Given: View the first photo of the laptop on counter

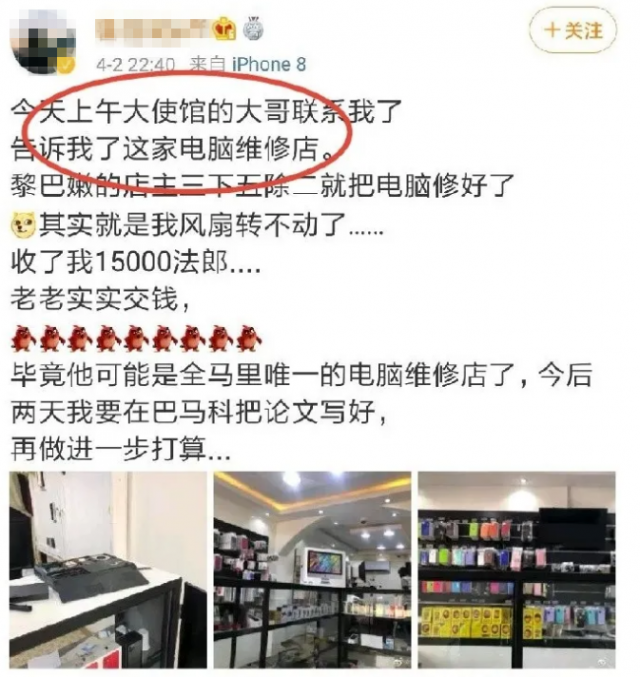Looking at the screenshot, I should point(108,569).
